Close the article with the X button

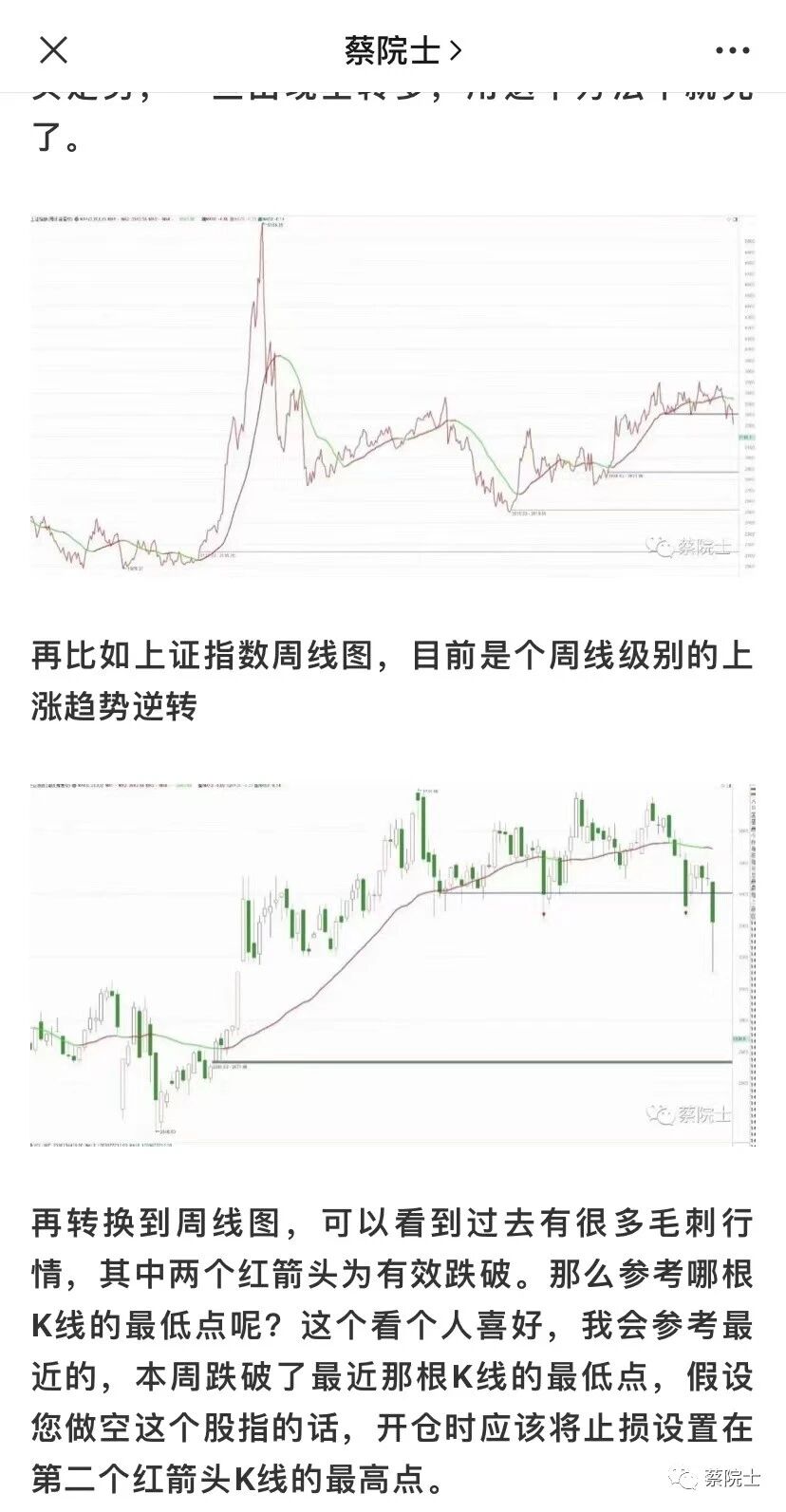pyautogui.click(x=53, y=49)
